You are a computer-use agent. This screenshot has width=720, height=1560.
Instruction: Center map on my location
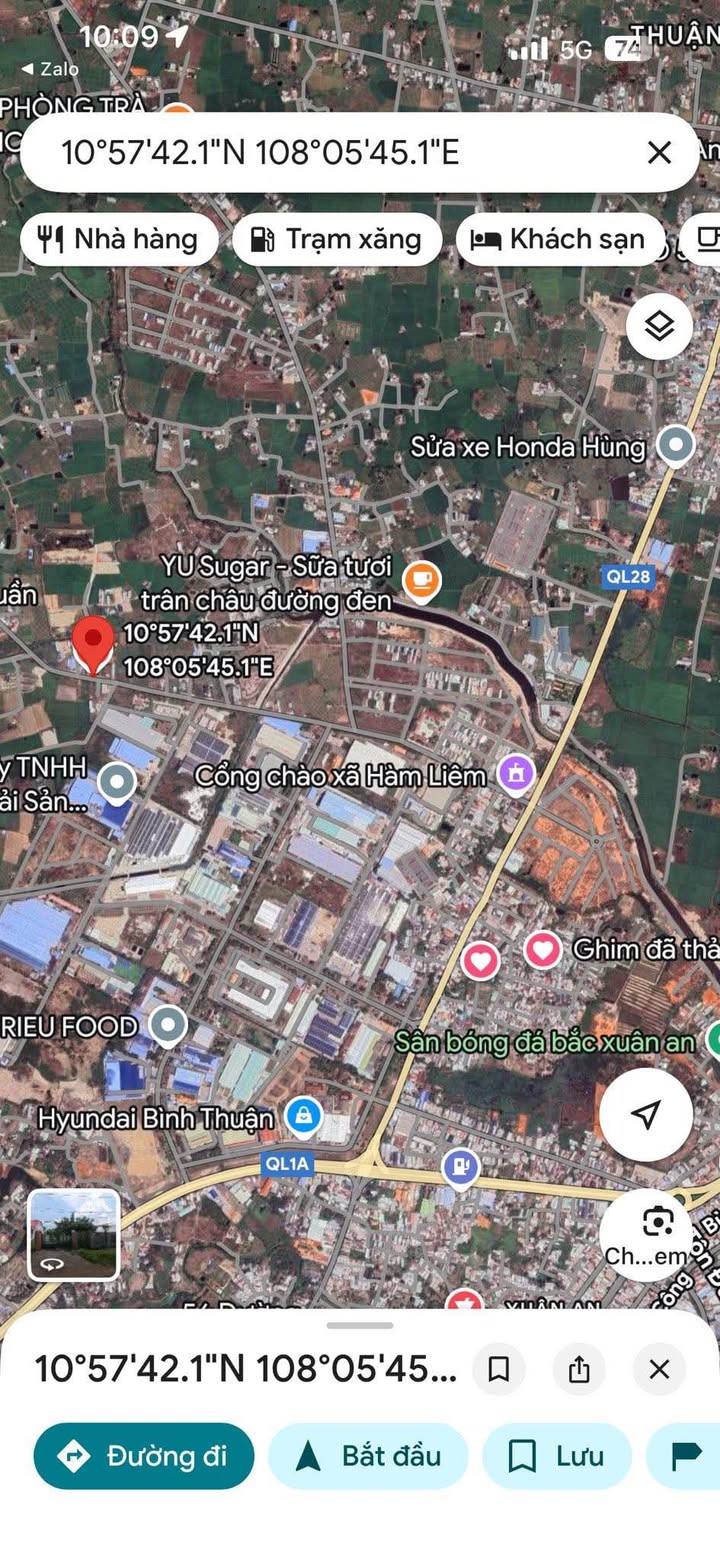click(x=646, y=1114)
